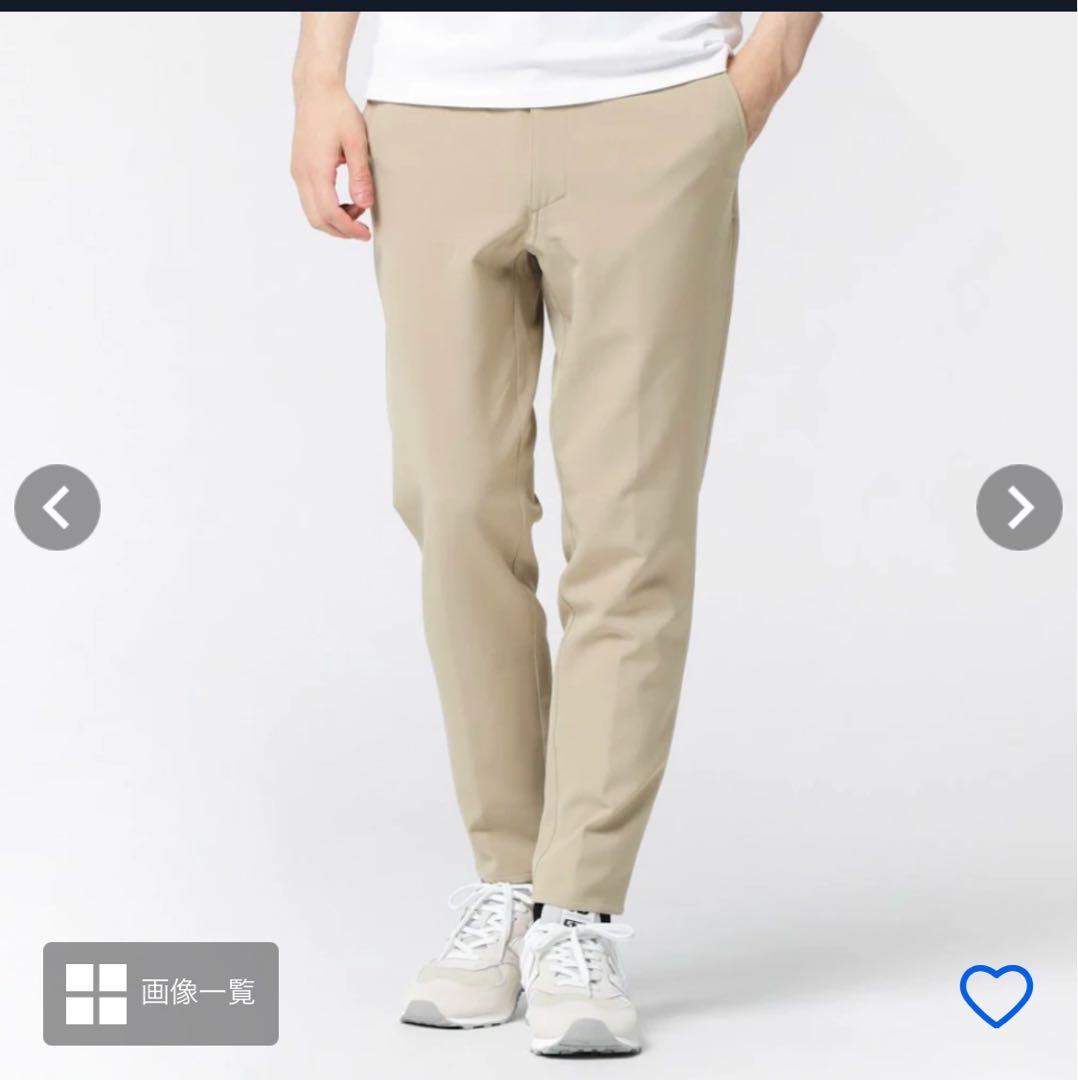Tap the blue heart outline at bottom right

997,994
